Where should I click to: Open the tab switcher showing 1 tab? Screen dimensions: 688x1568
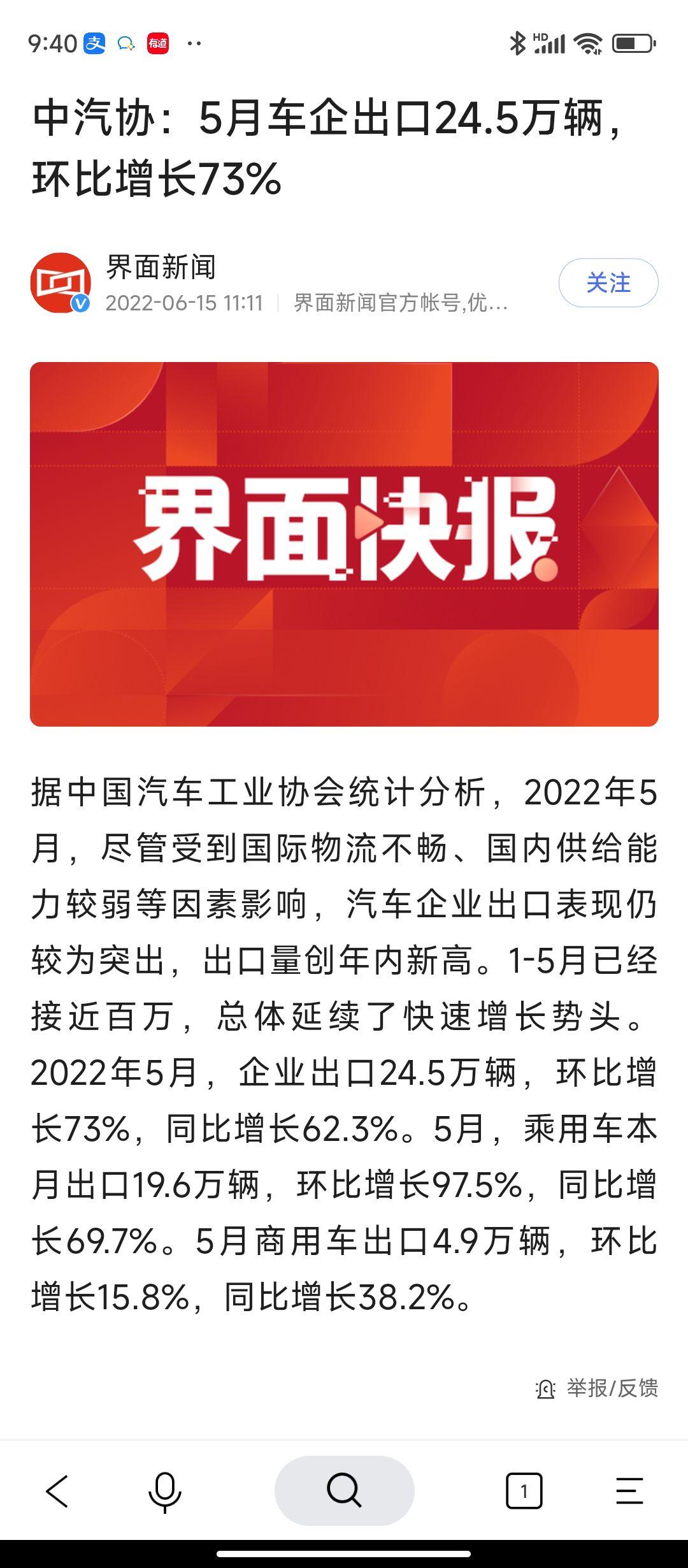(524, 1491)
